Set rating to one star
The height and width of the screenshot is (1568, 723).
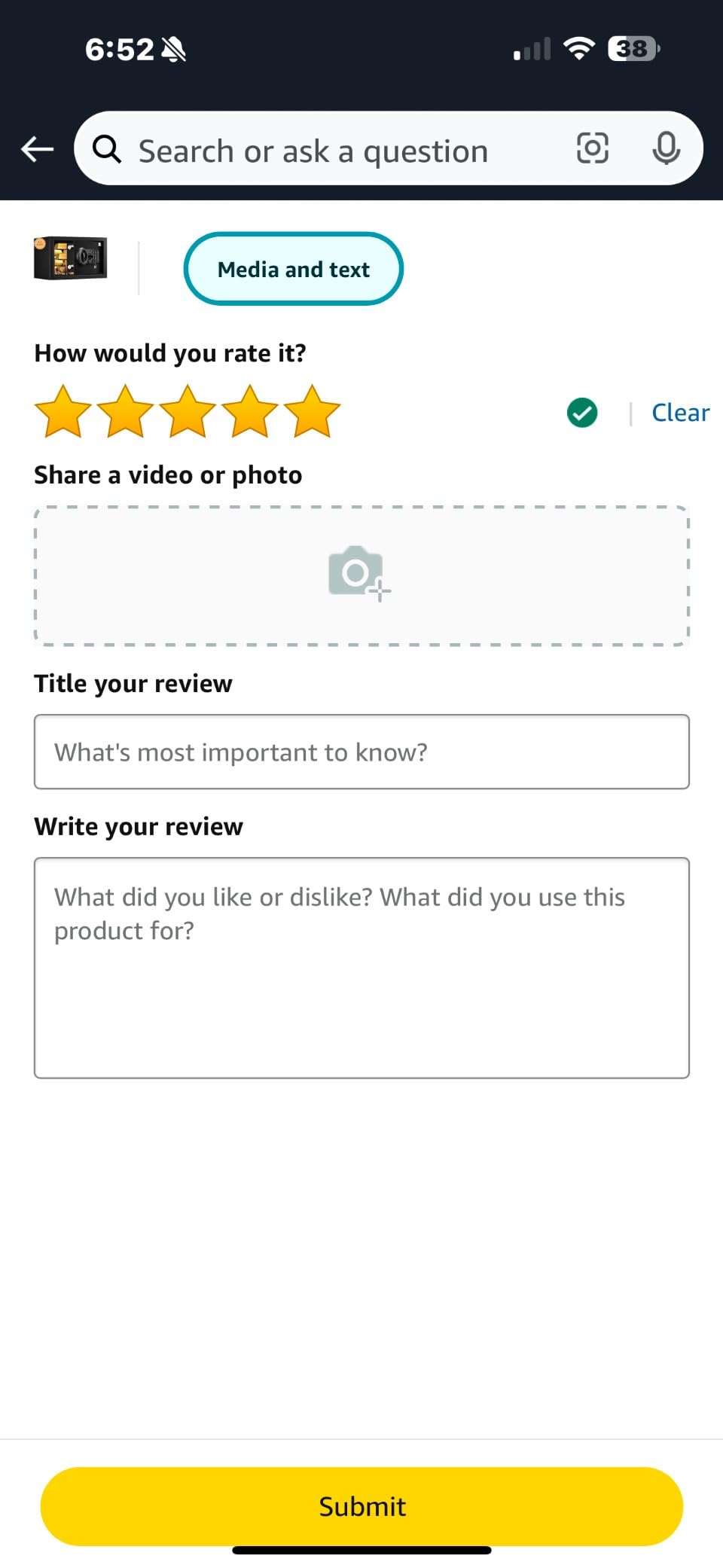click(x=63, y=412)
